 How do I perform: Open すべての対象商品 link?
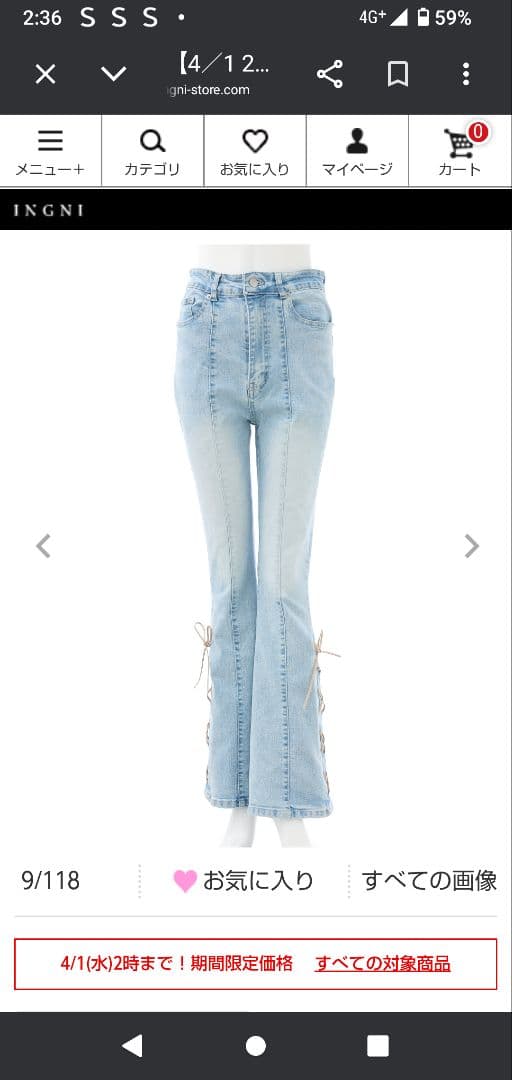point(383,963)
